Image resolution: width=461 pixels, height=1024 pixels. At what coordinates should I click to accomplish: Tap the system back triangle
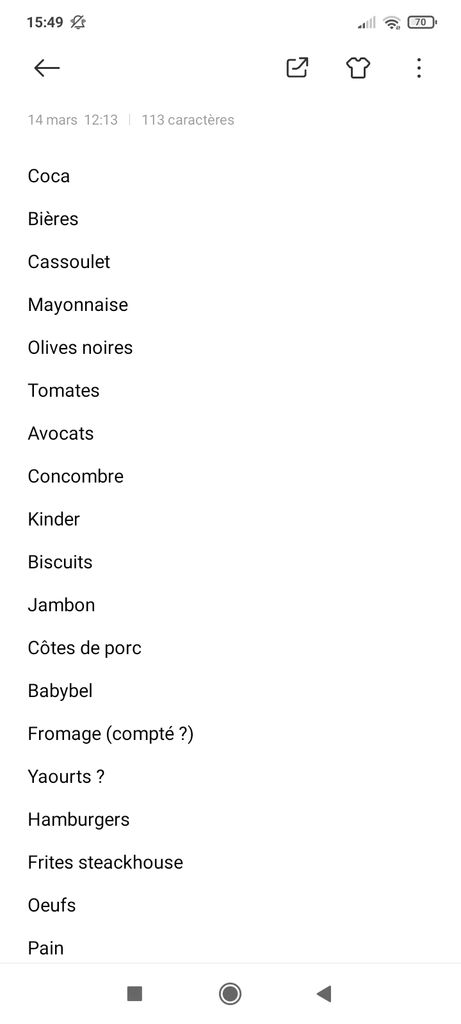324,993
